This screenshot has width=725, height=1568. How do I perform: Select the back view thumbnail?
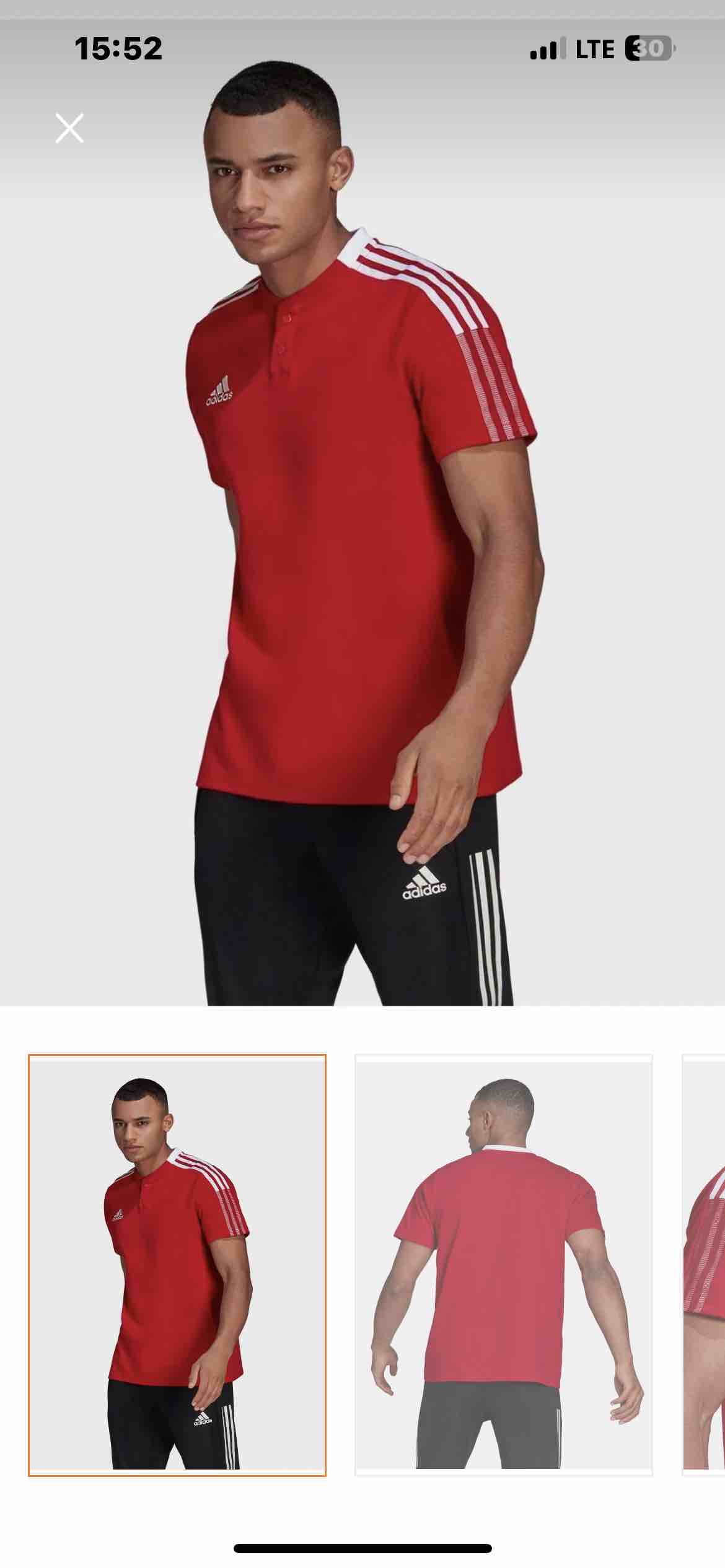tap(503, 1265)
